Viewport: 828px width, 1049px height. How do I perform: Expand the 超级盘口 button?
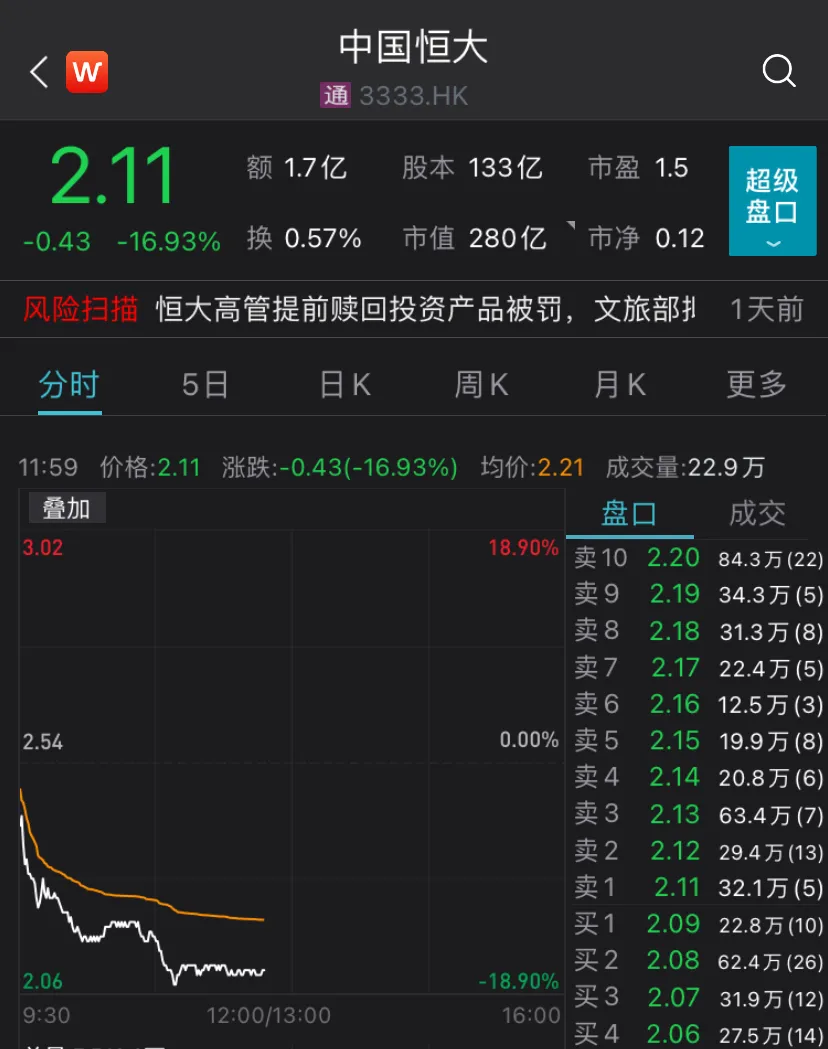[x=772, y=201]
